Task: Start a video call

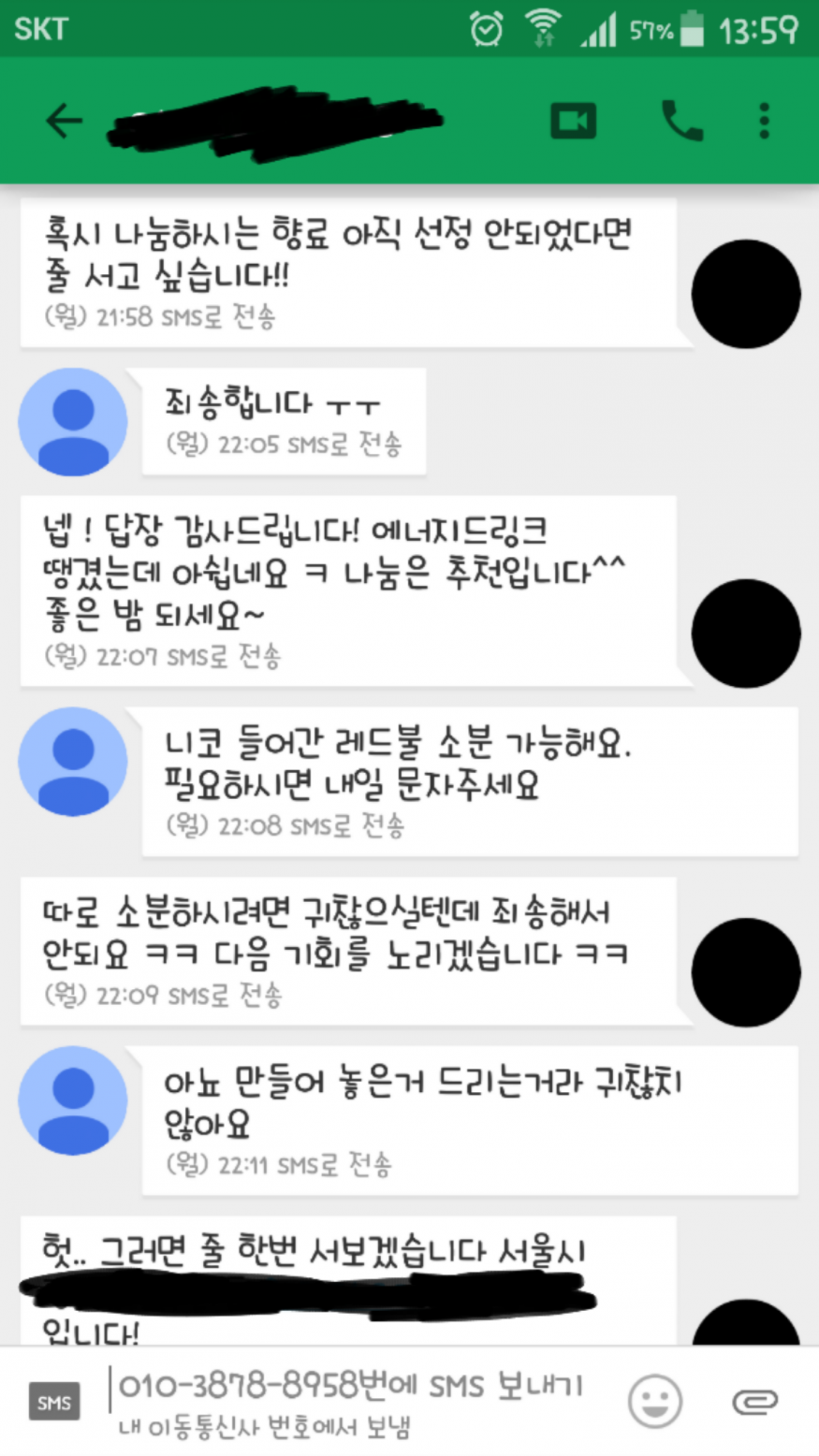Action: [x=573, y=122]
